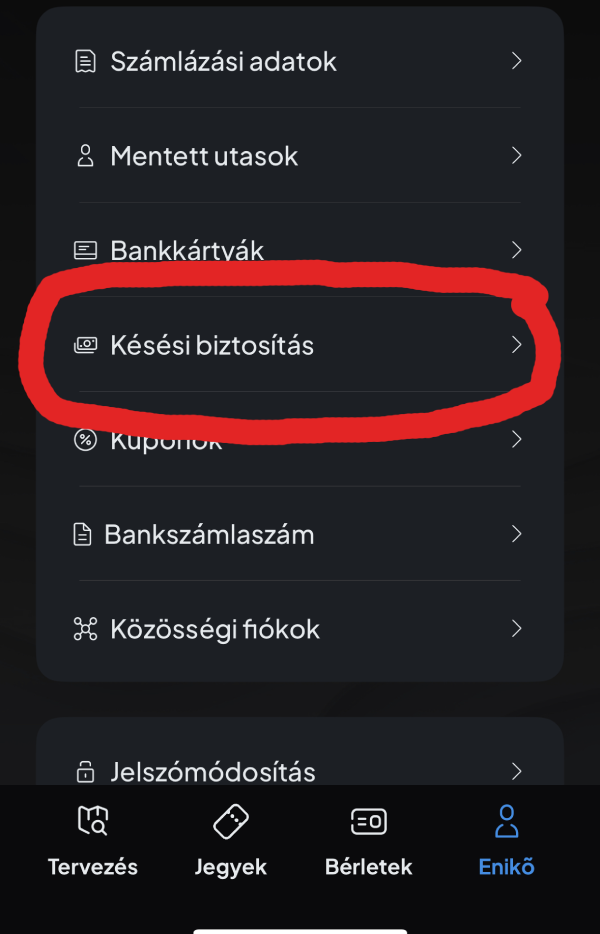Switch to the Bérletek tab
Viewport: 600px width, 934px height.
click(368, 843)
